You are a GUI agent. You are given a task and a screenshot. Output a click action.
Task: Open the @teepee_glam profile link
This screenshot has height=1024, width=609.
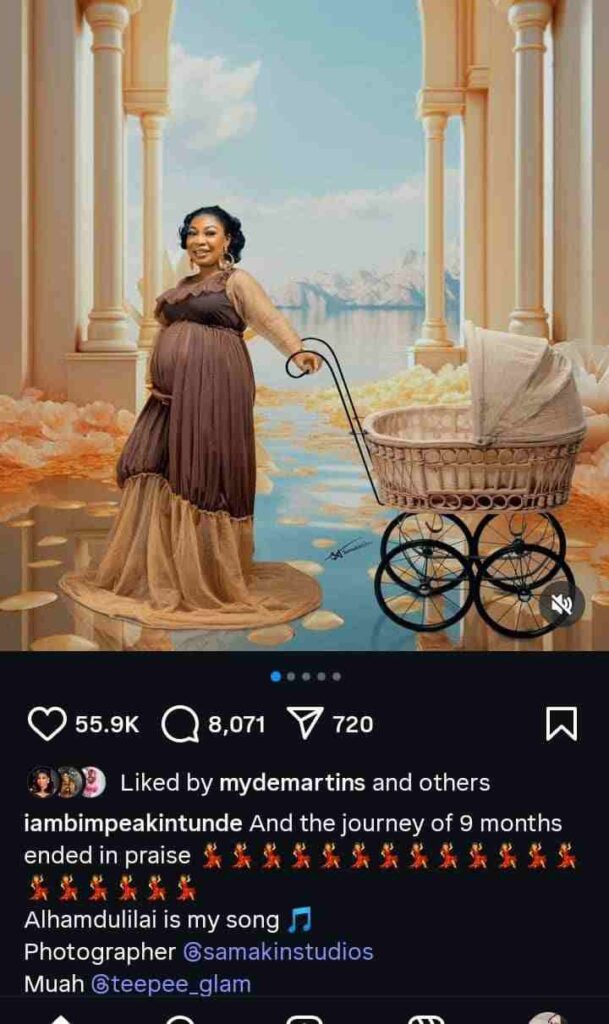(x=170, y=985)
